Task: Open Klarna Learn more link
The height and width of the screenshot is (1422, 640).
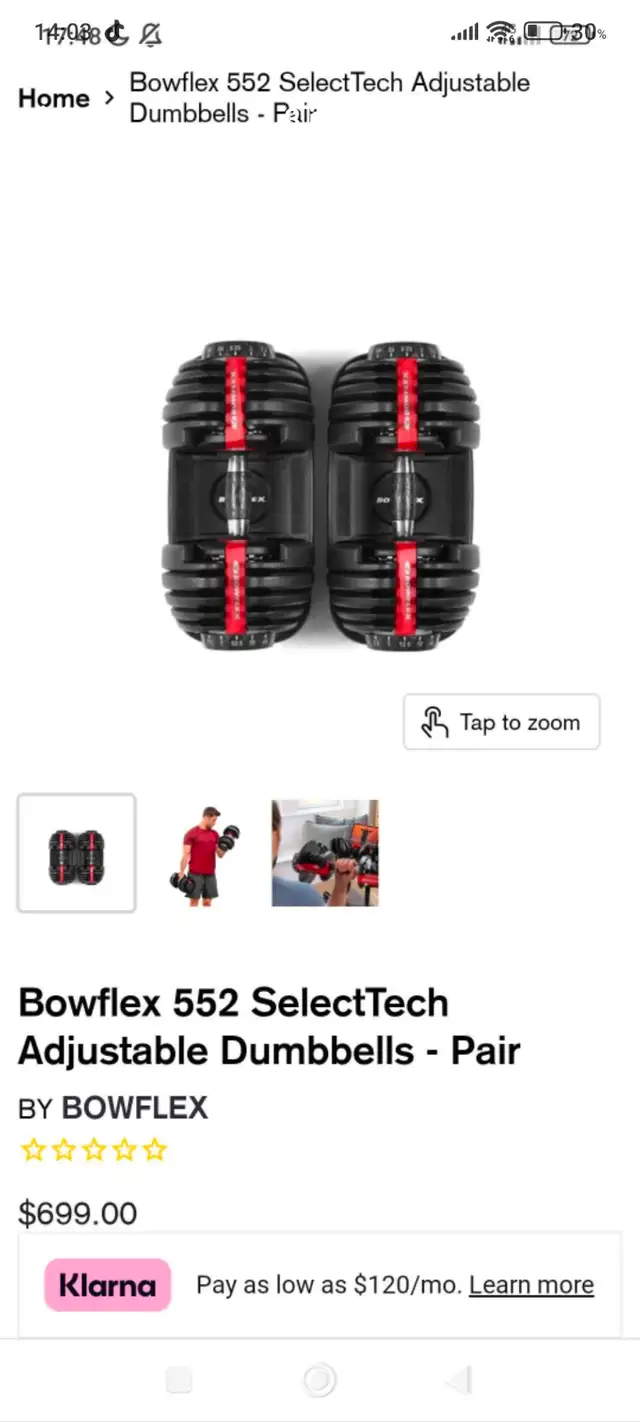Action: point(531,1285)
